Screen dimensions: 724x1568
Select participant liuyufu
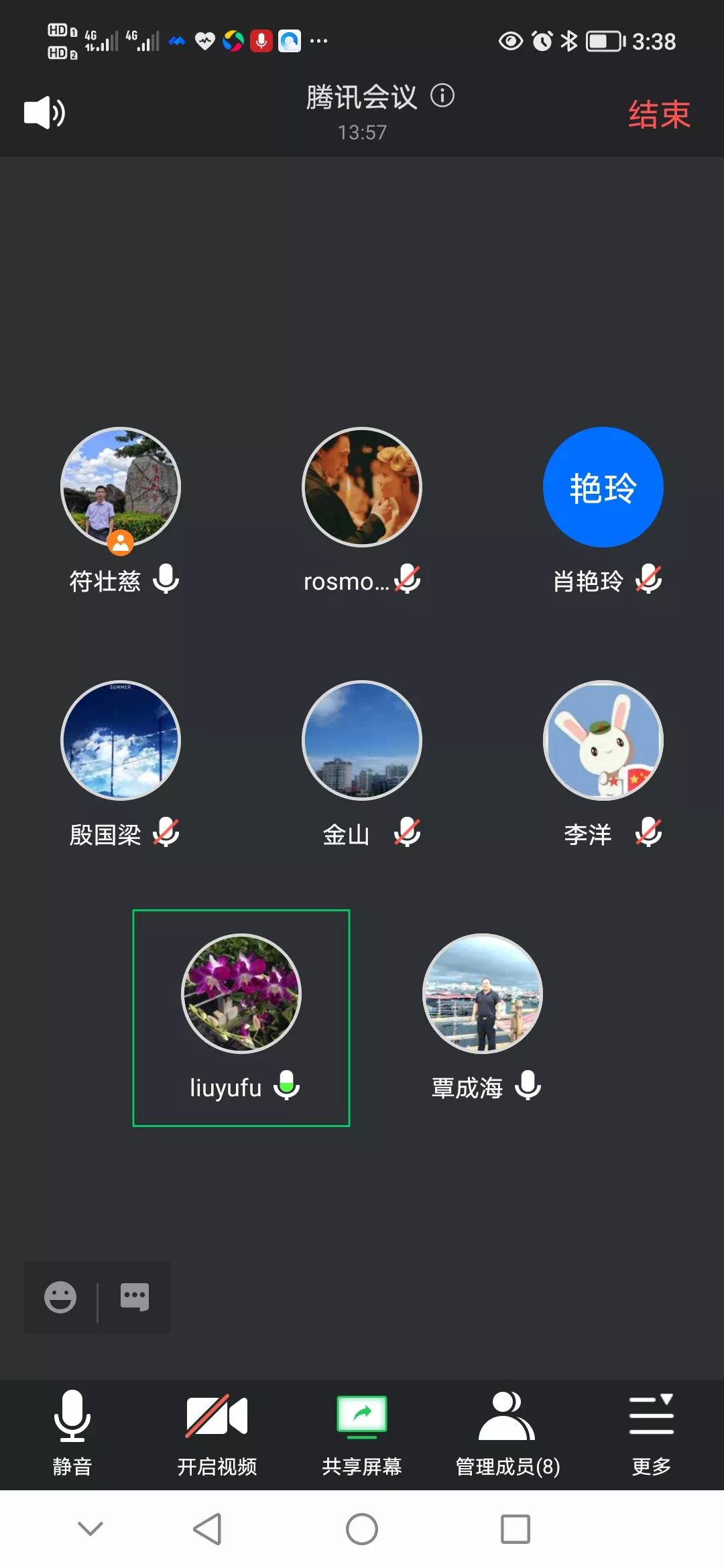[x=241, y=994]
